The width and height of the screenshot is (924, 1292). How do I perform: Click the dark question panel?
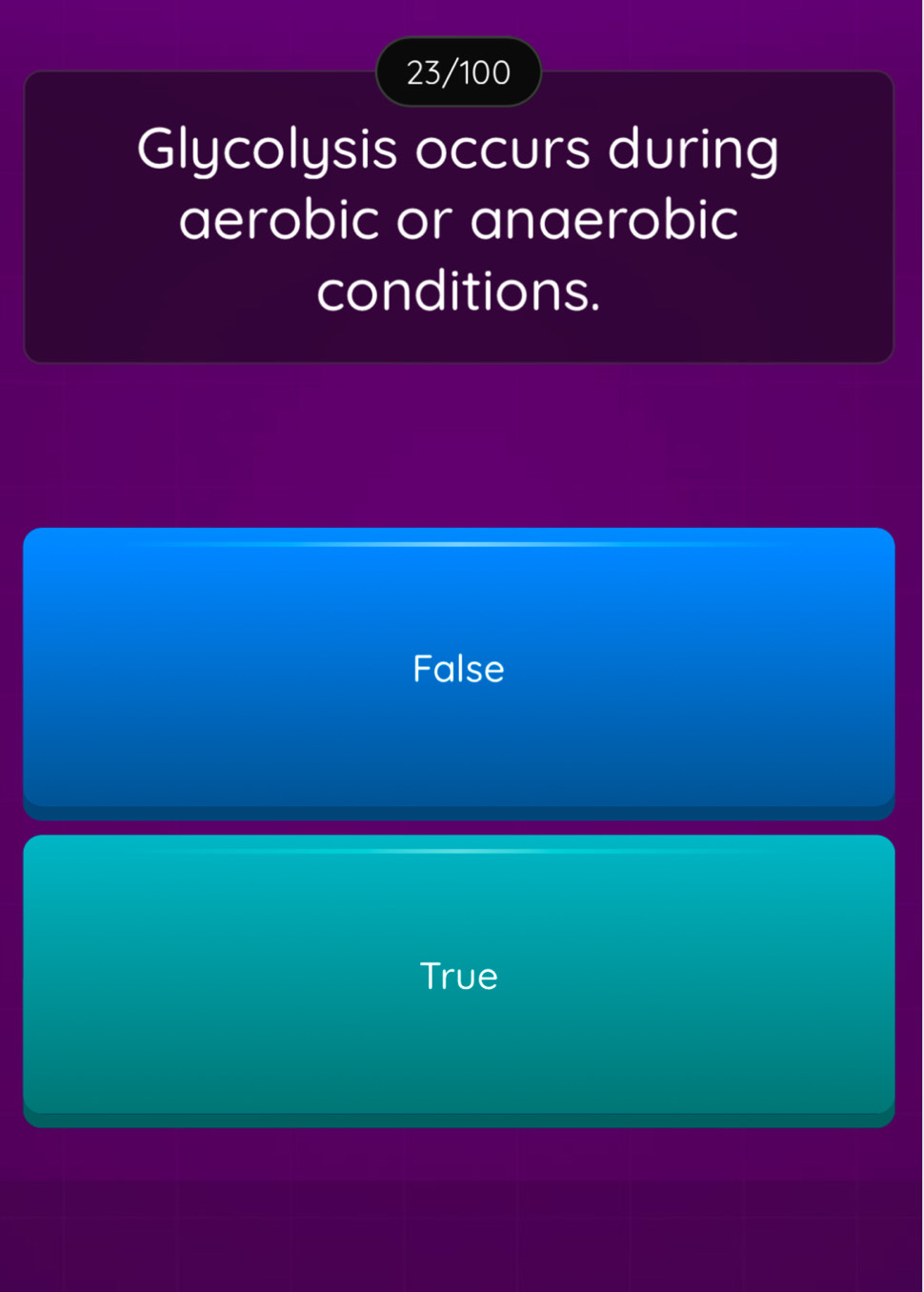[x=458, y=221]
